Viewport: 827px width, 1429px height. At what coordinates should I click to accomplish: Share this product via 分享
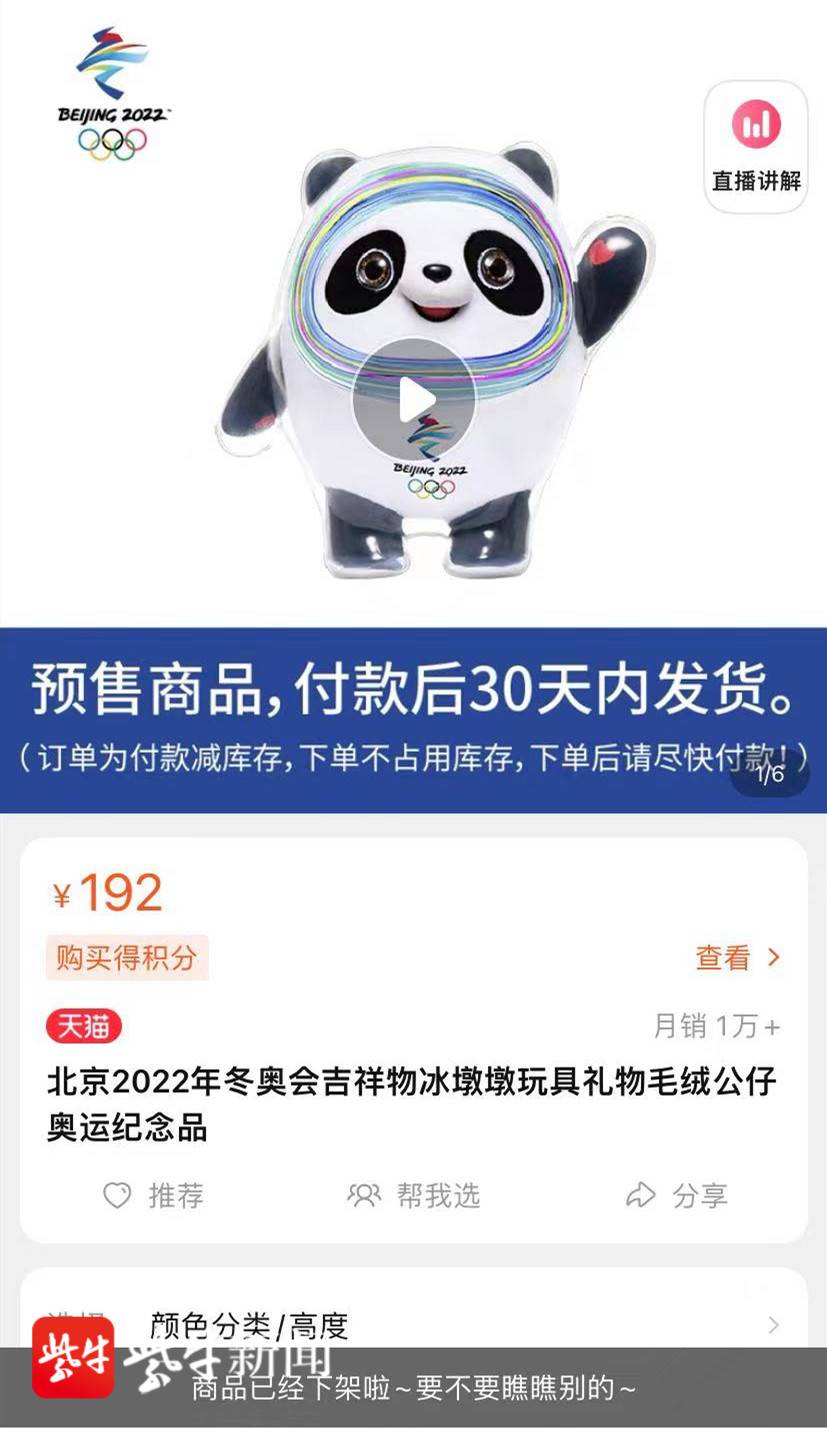(676, 1195)
